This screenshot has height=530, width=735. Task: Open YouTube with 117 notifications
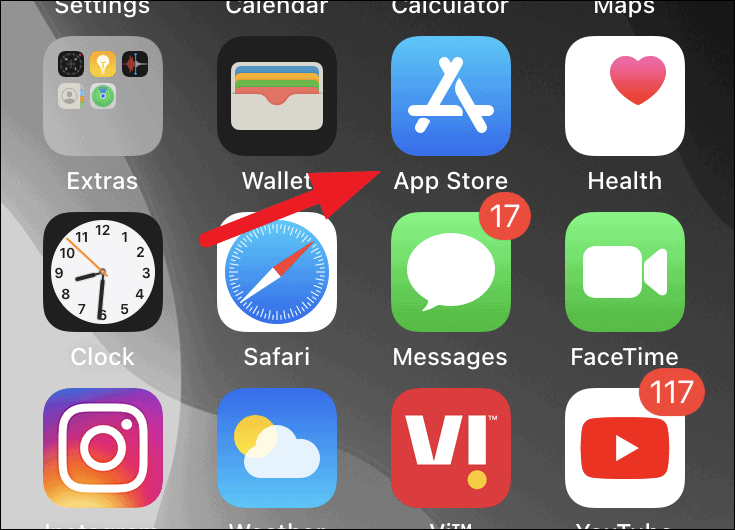point(625,448)
